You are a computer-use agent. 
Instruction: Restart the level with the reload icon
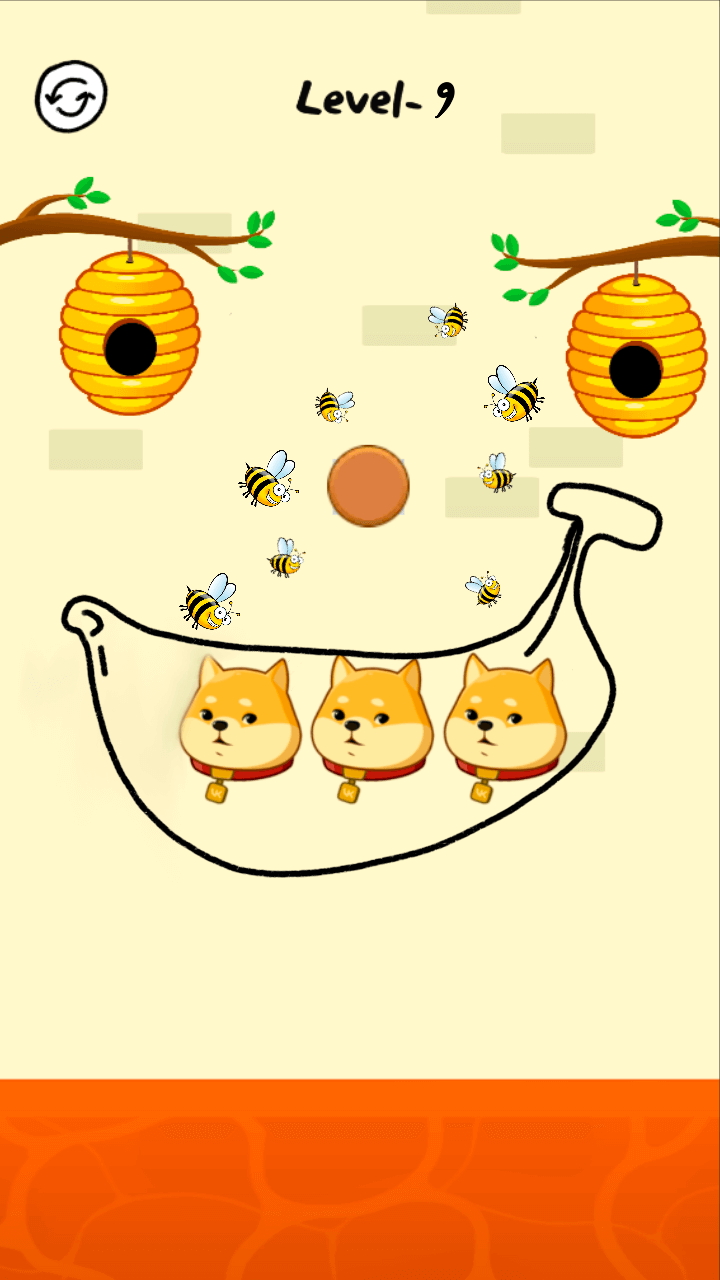71,97
